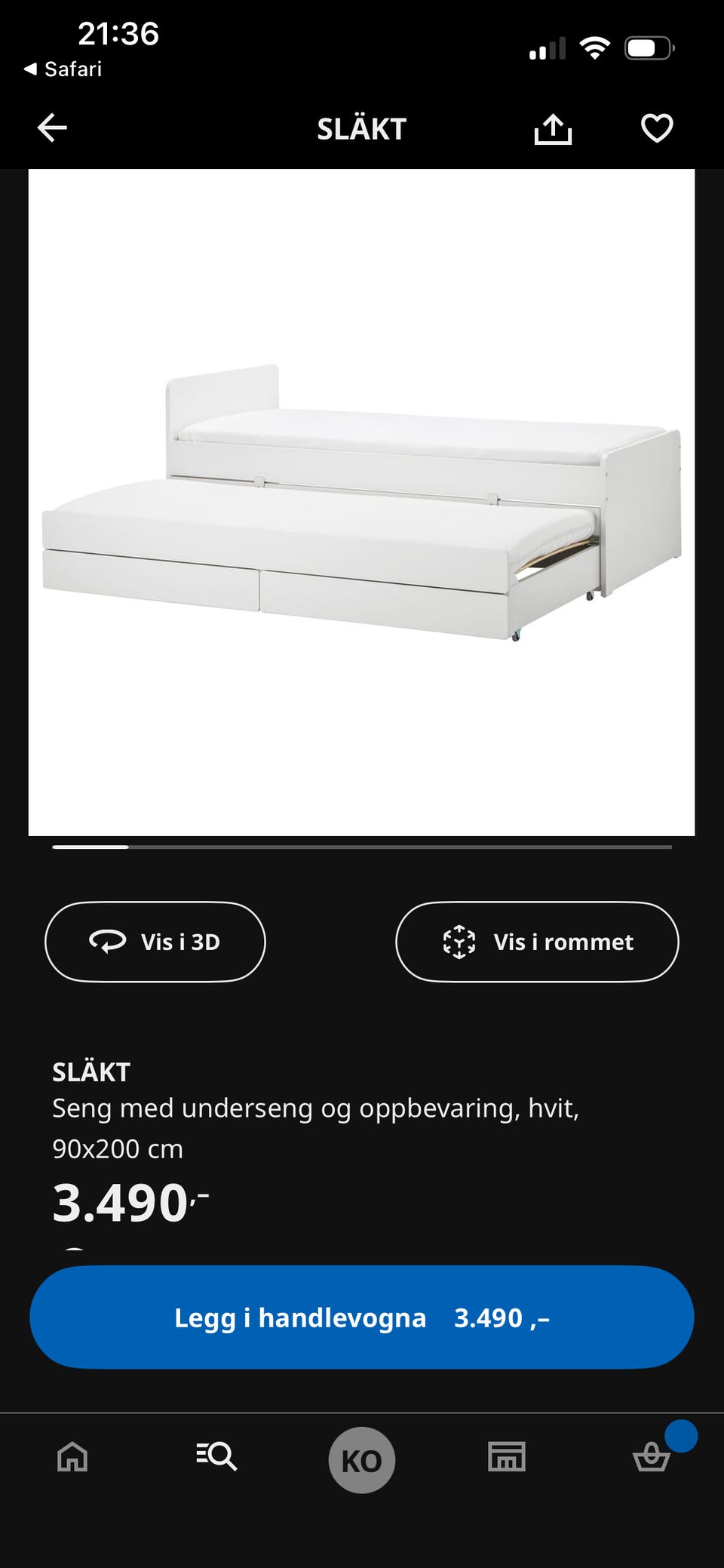Open the shopping cart with notification badge
Screen dimensions: 724x1568
coord(652,1458)
